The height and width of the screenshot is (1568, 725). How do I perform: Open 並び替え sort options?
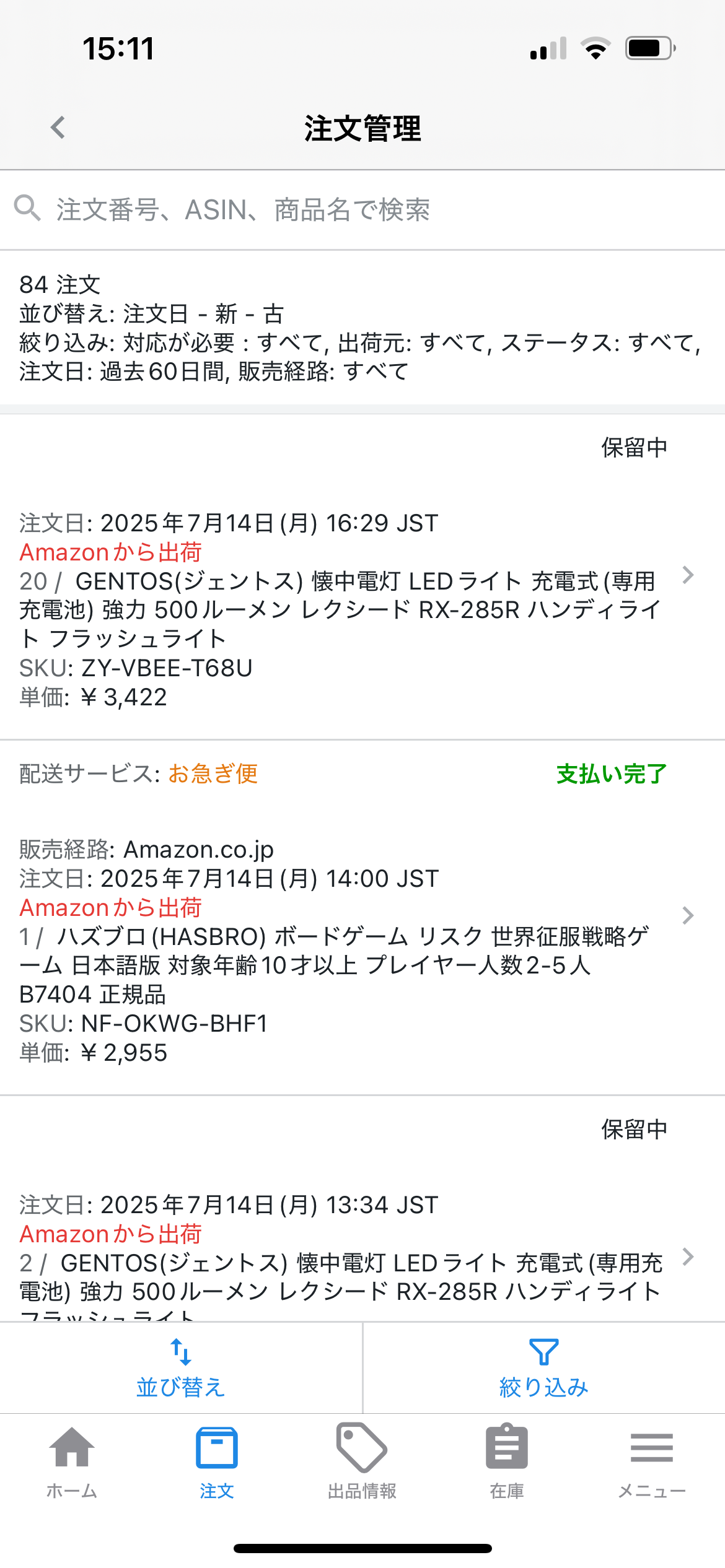pos(180,1369)
